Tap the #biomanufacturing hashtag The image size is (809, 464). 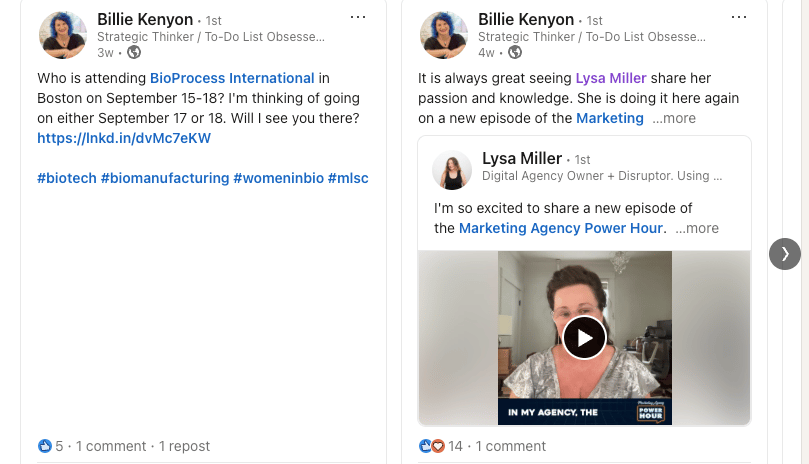click(x=165, y=178)
